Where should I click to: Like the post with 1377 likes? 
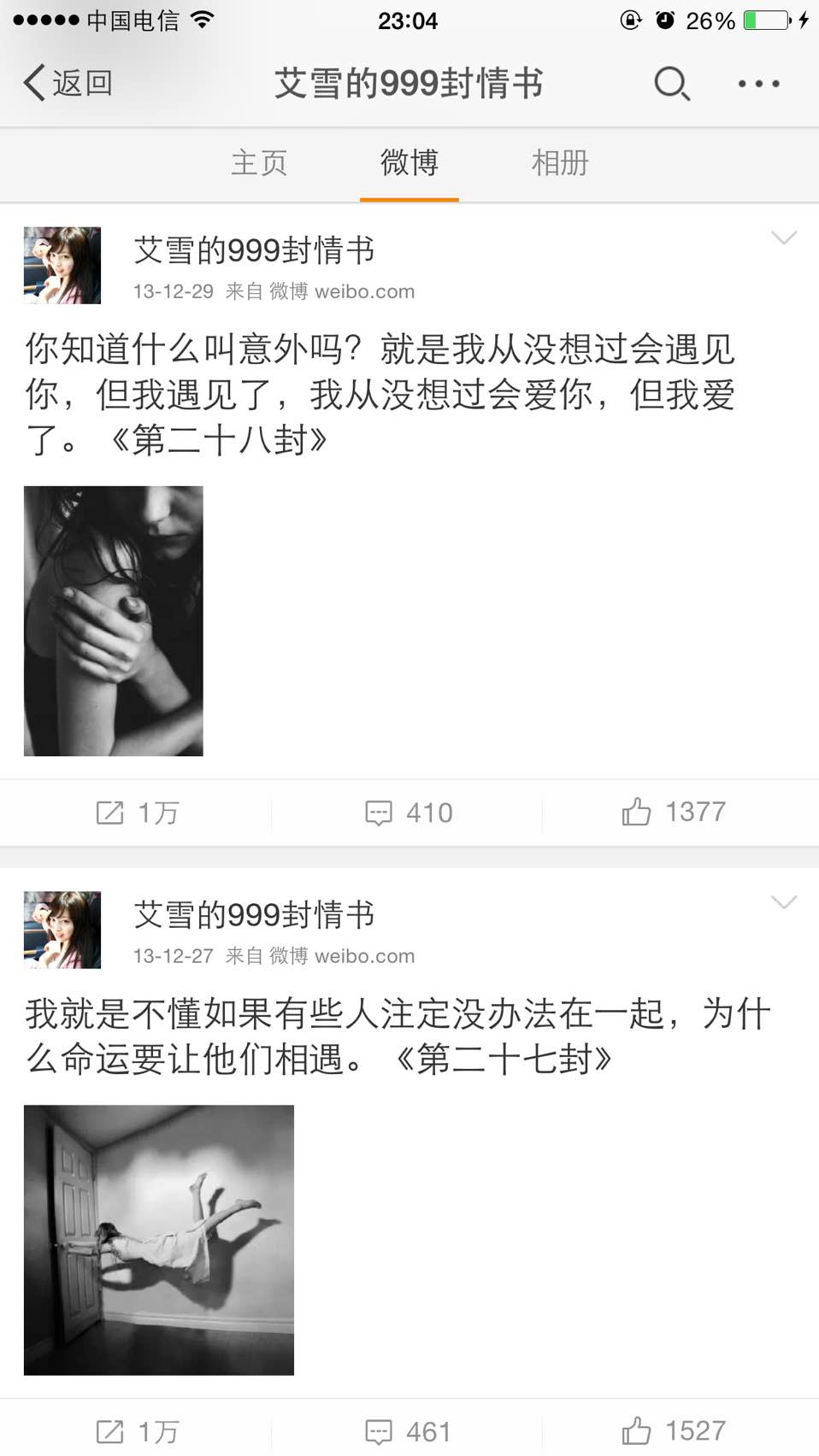pyautogui.click(x=674, y=812)
